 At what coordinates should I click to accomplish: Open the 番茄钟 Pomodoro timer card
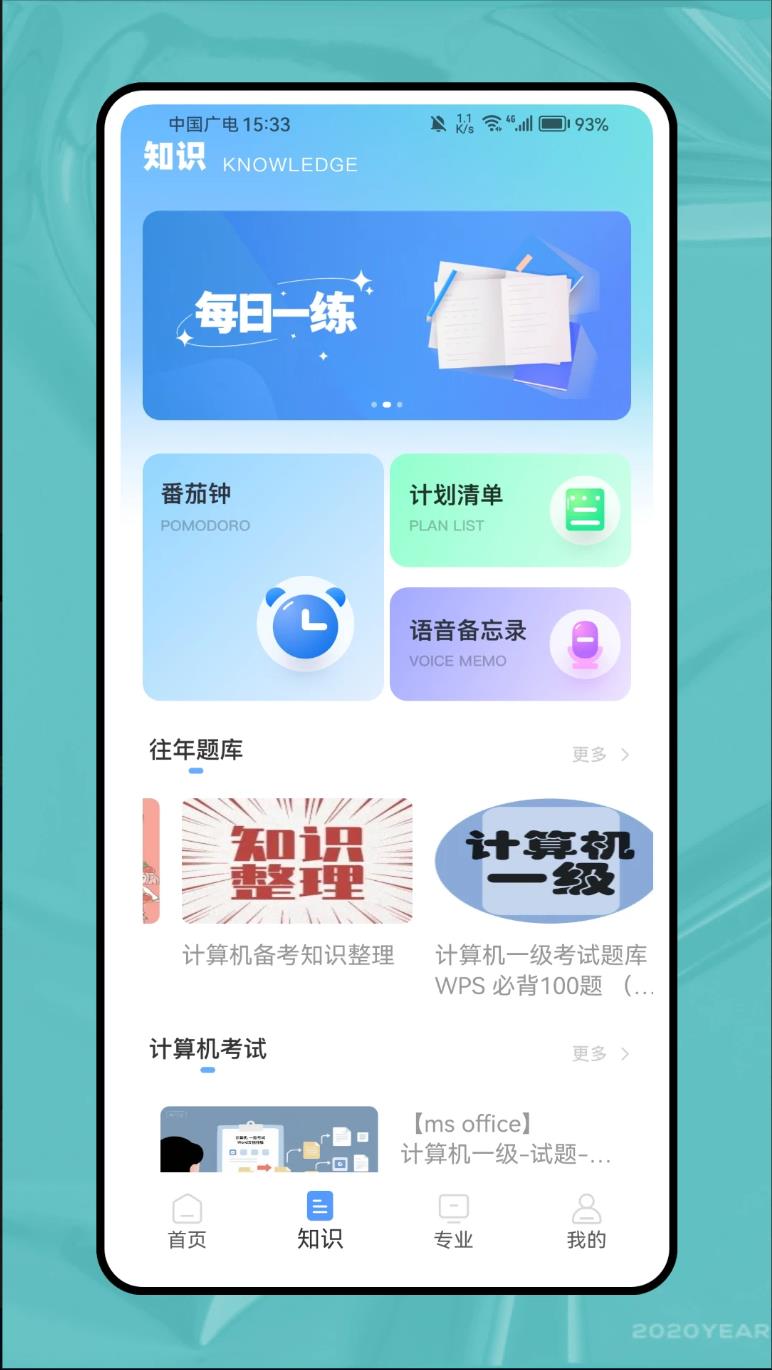click(263, 577)
